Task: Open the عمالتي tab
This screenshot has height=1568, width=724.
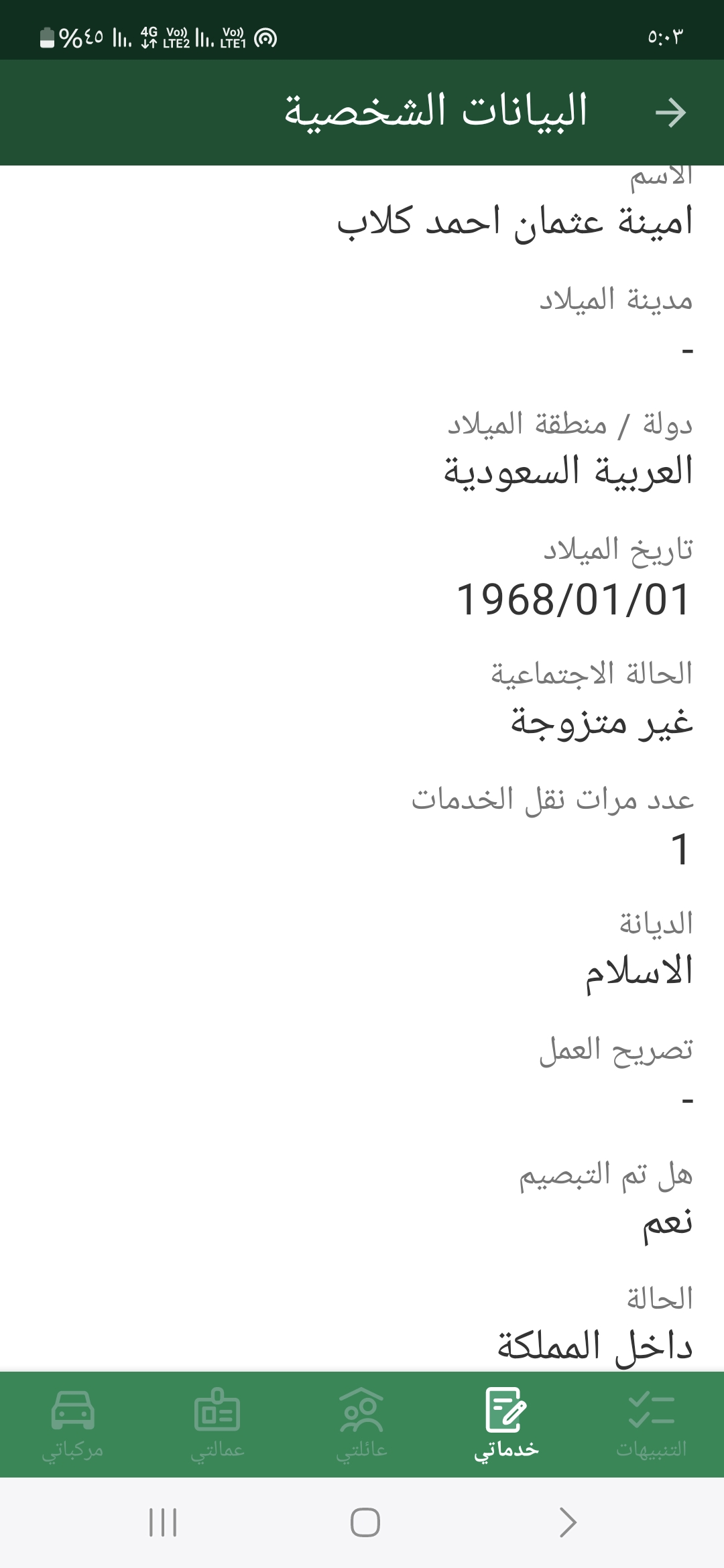Action: coord(217,1423)
